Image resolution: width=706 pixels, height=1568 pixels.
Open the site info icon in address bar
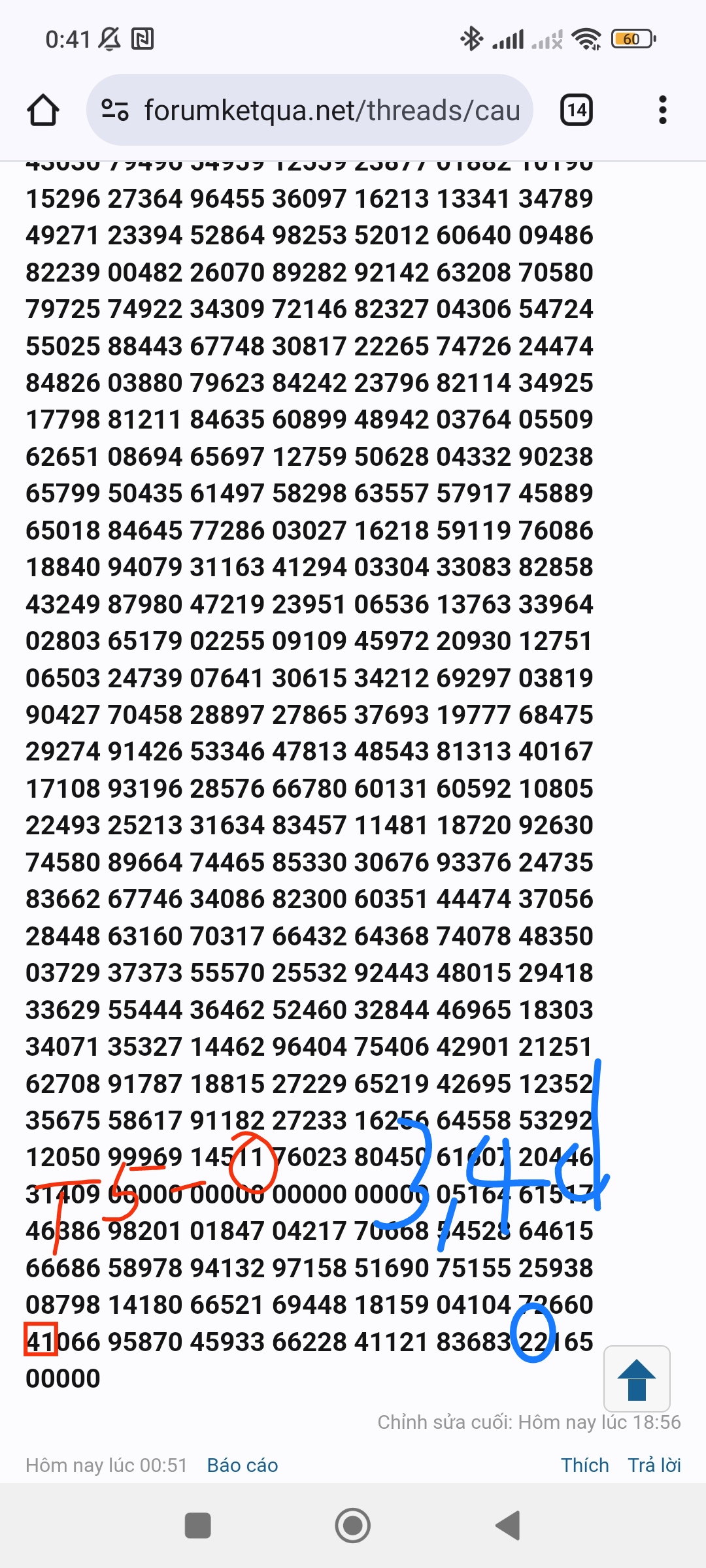(115, 110)
